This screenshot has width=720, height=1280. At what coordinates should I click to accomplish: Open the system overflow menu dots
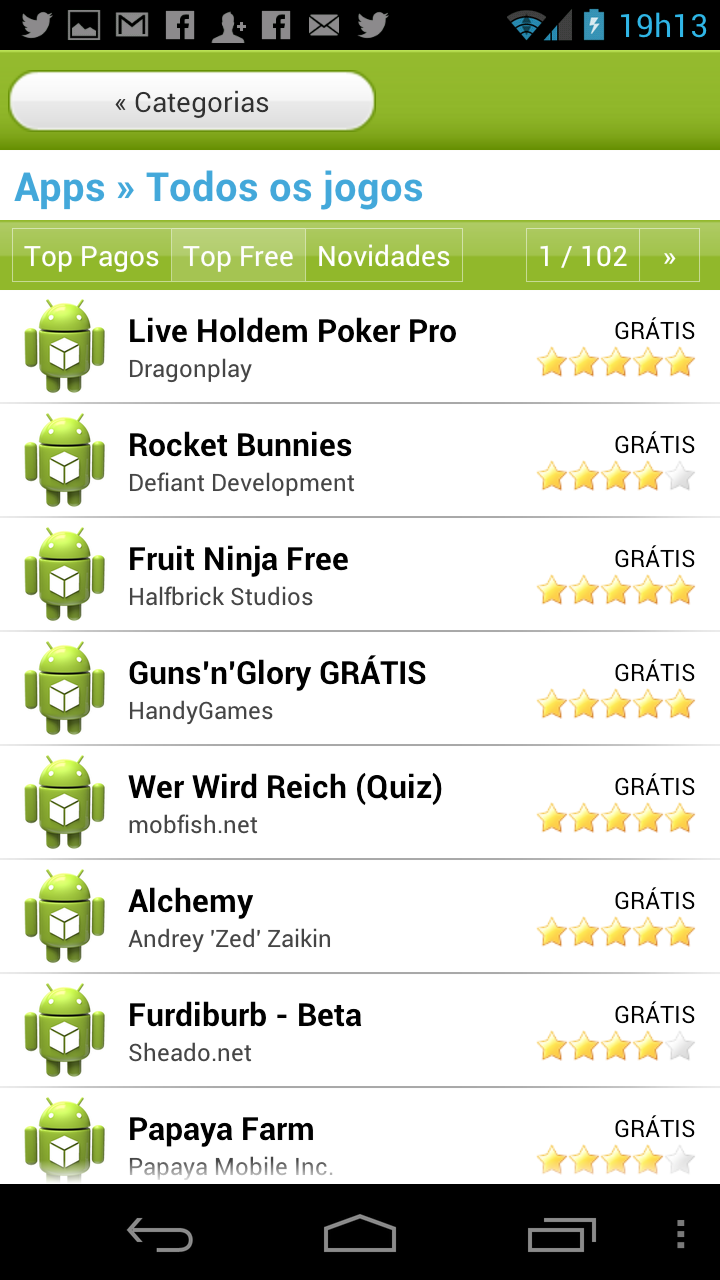pyautogui.click(x=681, y=1233)
